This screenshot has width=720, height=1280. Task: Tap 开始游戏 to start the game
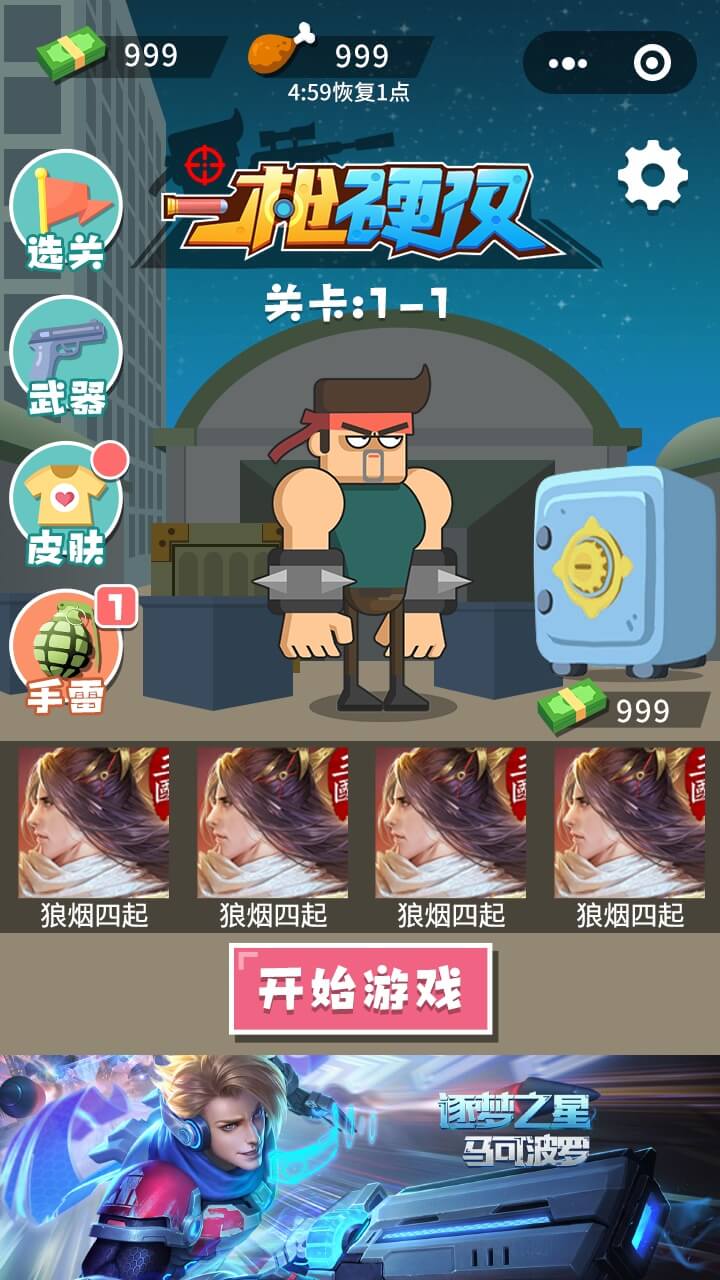coord(361,989)
